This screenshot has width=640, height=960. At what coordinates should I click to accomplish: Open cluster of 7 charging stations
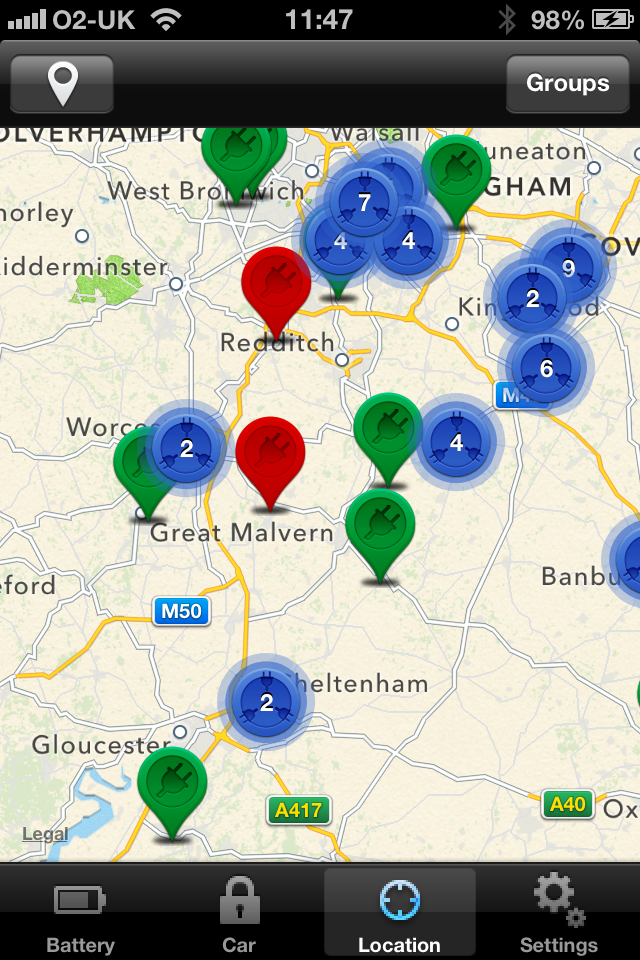(x=364, y=203)
